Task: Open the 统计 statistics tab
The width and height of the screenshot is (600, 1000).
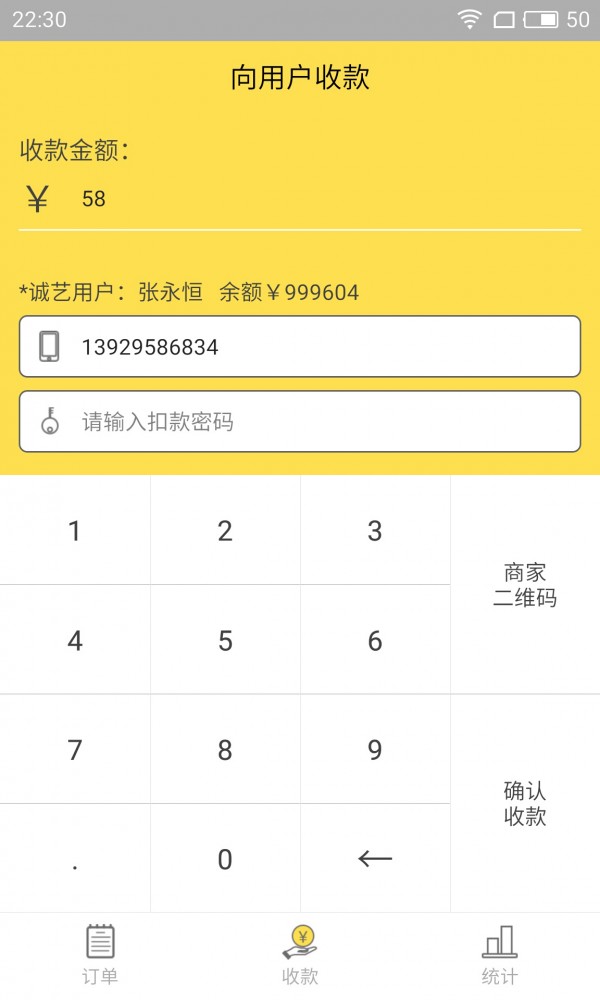Action: (x=499, y=956)
